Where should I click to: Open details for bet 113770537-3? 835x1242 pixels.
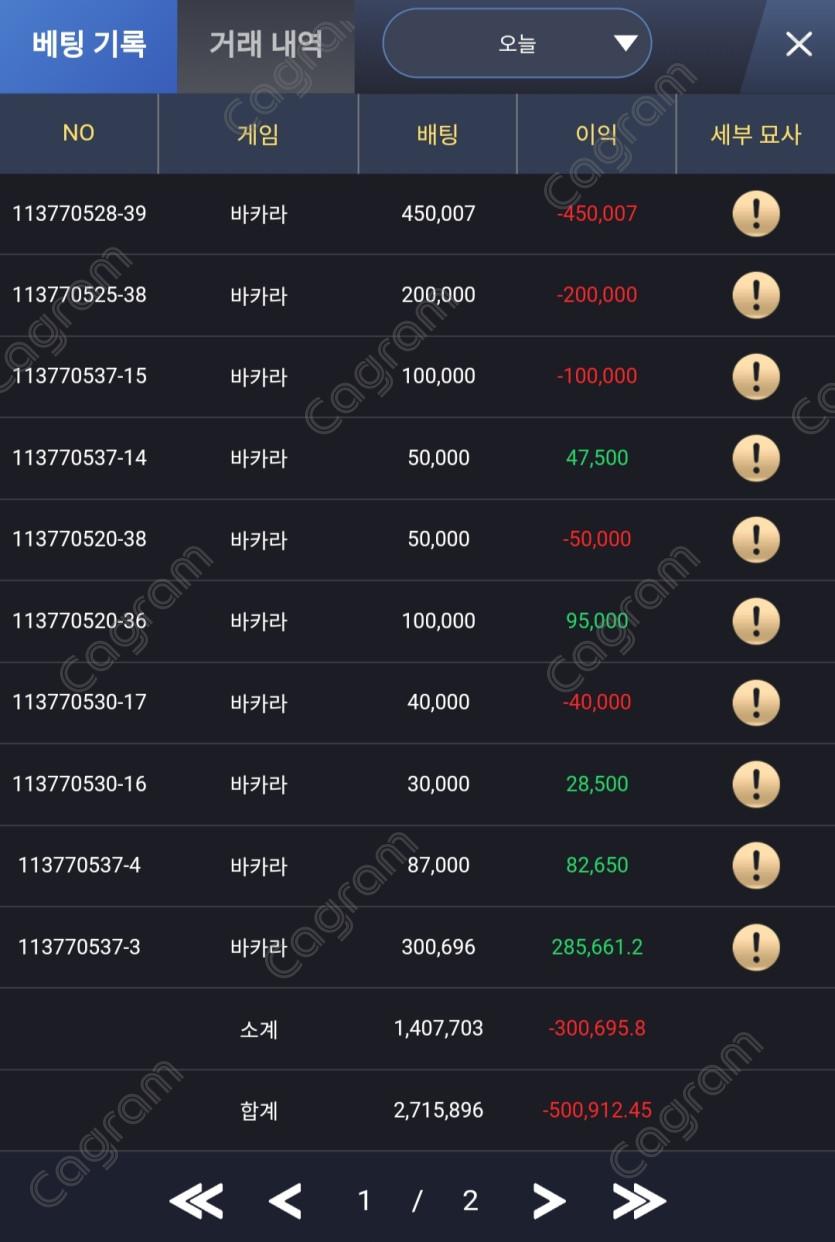coord(756,947)
